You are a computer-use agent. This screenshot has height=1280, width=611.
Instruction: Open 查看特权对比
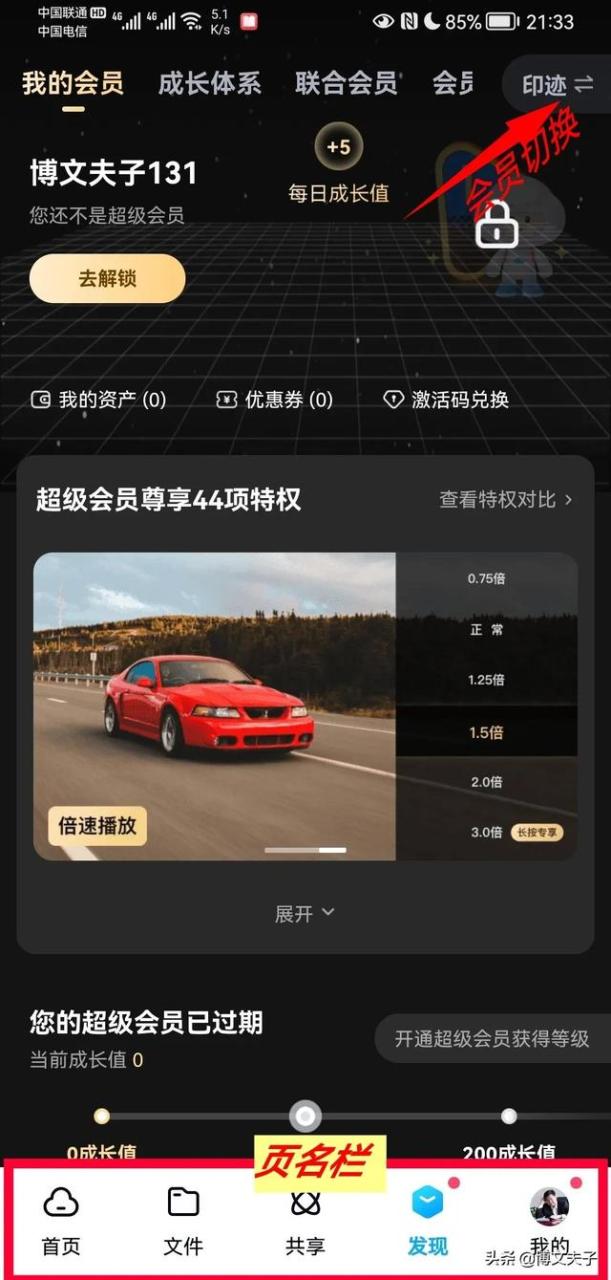click(506, 499)
